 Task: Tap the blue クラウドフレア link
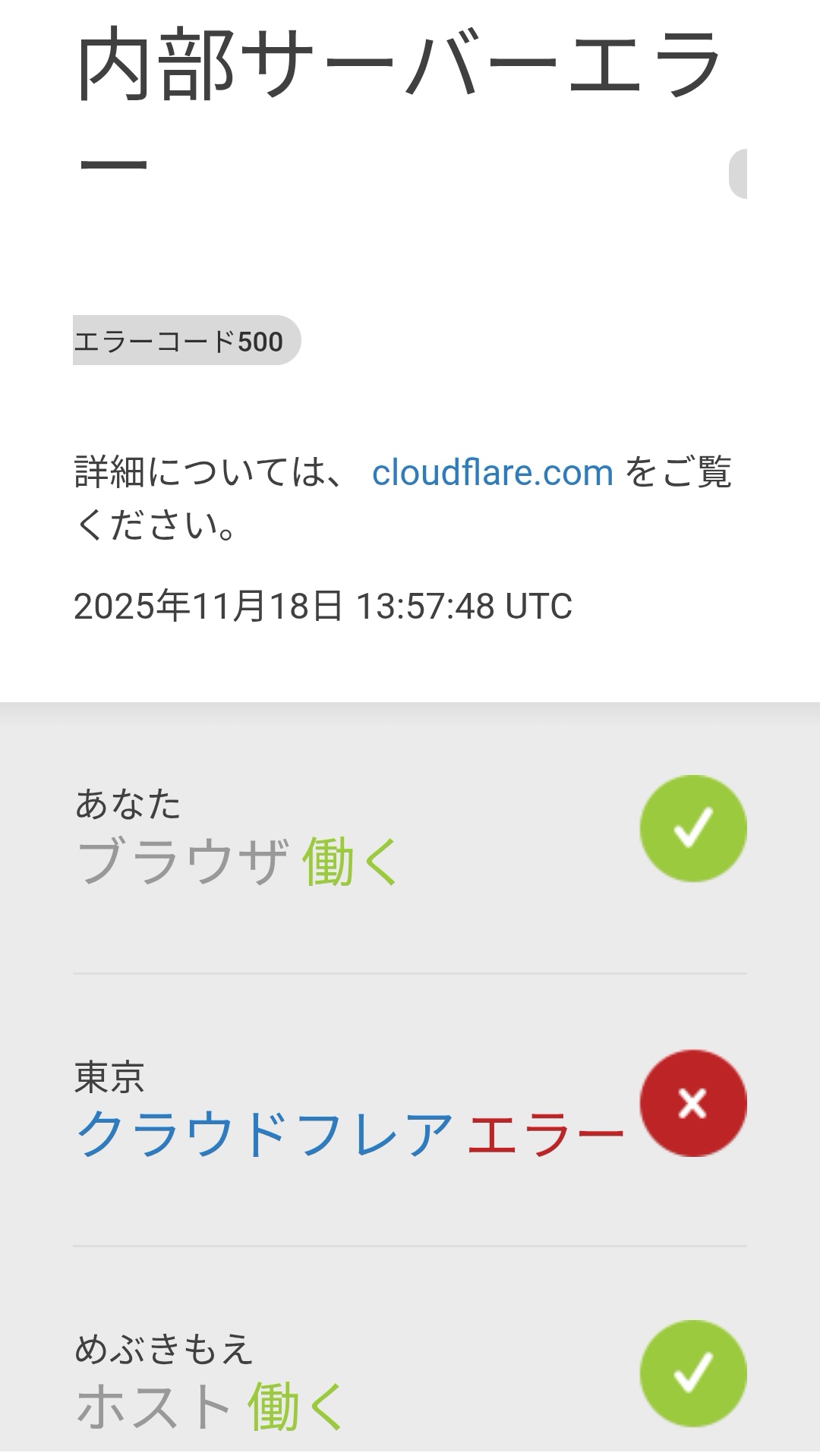[265, 1134]
